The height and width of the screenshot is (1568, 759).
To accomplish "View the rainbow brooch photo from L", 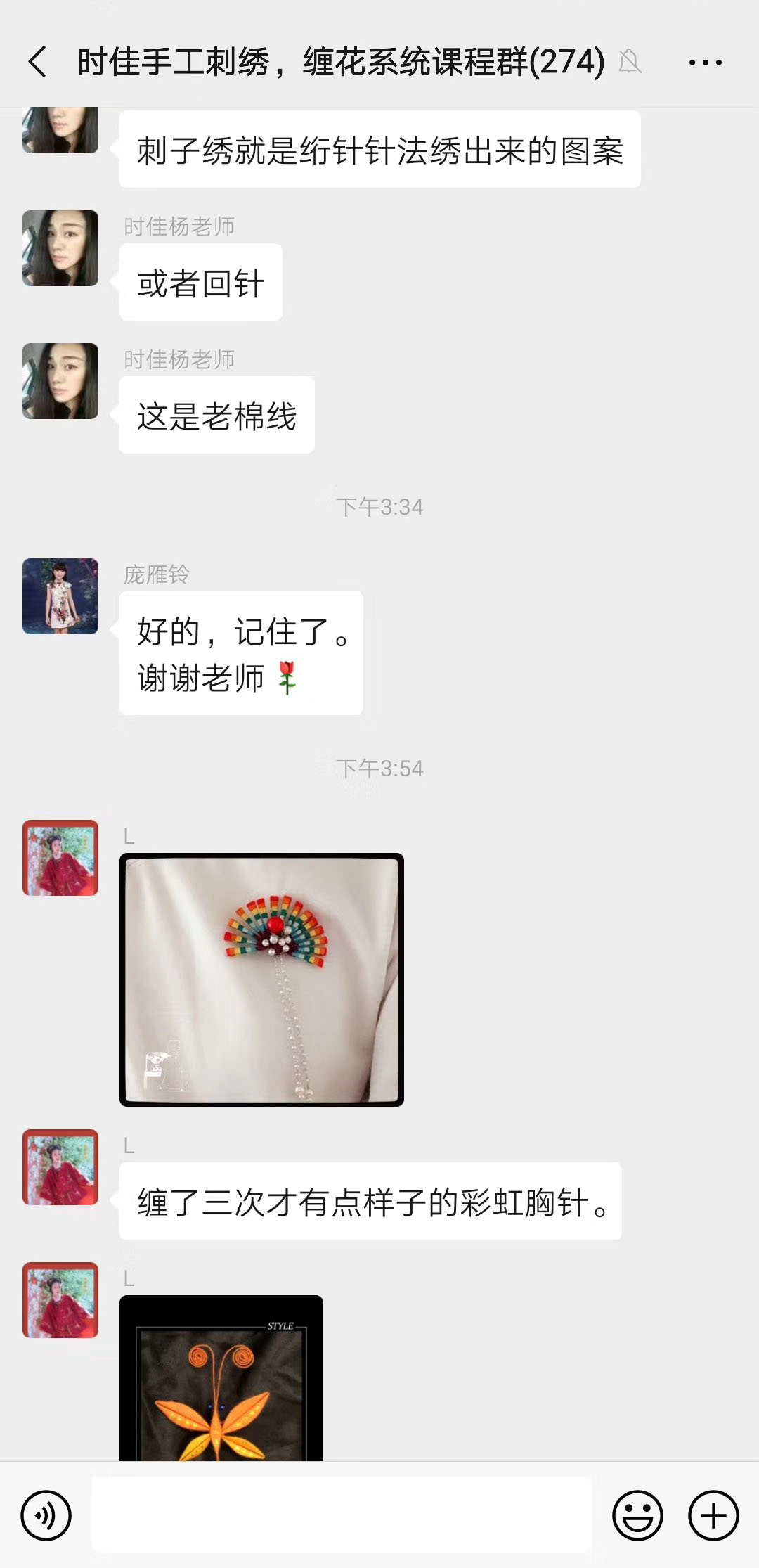I will coord(261,979).
